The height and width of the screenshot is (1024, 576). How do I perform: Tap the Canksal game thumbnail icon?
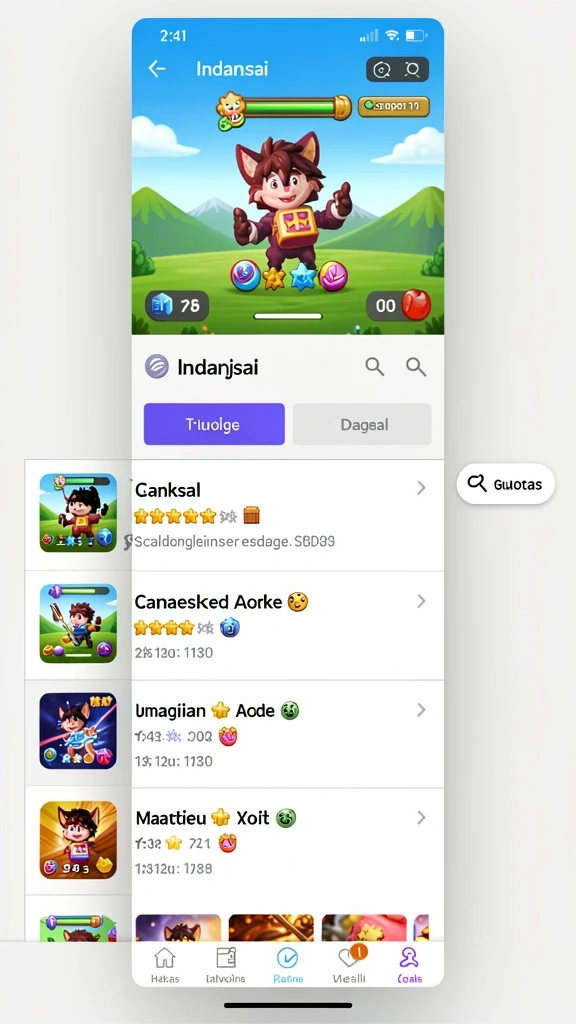pos(78,513)
